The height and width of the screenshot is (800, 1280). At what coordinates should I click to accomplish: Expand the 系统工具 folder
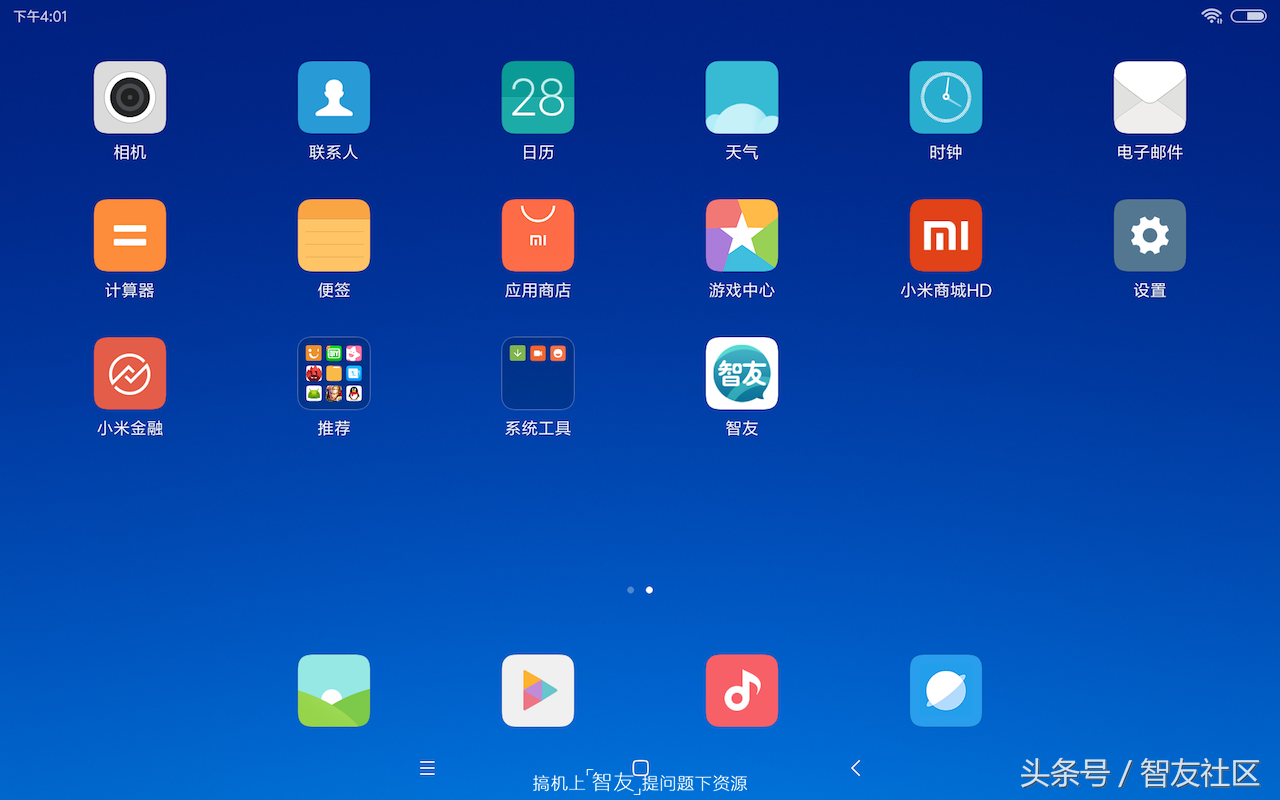538,374
